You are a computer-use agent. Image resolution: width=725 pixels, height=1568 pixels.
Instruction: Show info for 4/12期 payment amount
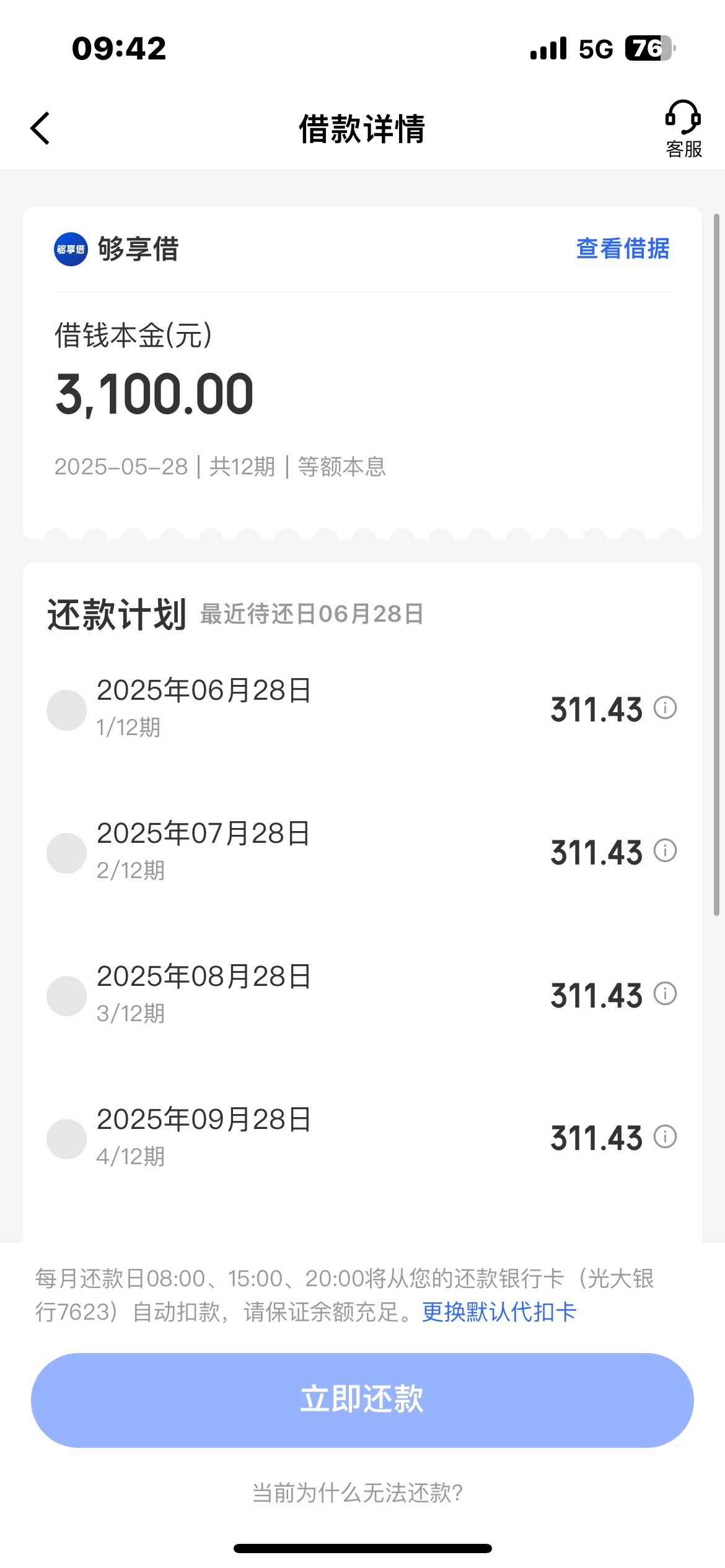coord(665,1136)
